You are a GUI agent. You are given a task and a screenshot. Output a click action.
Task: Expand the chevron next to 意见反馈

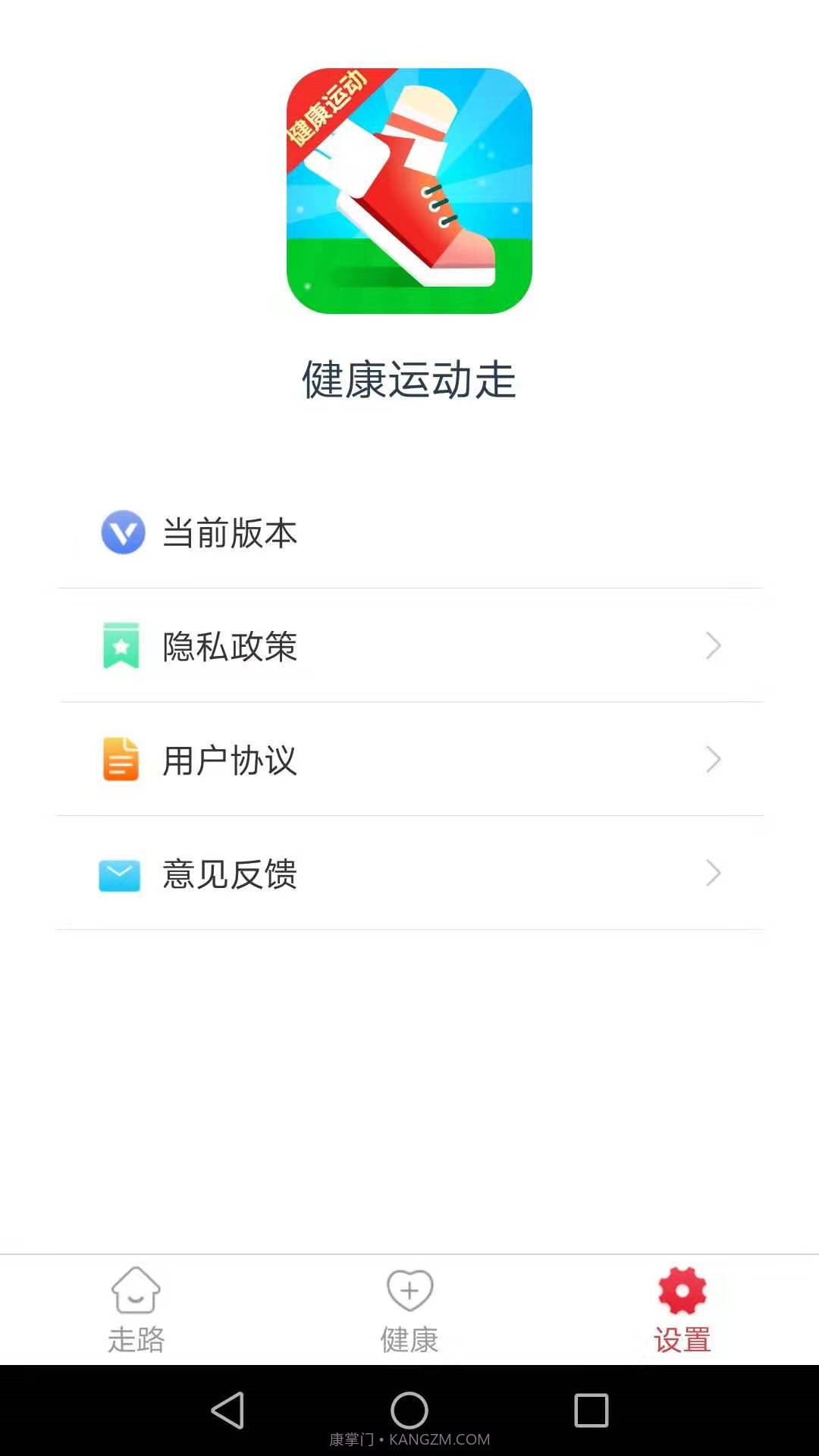711,874
